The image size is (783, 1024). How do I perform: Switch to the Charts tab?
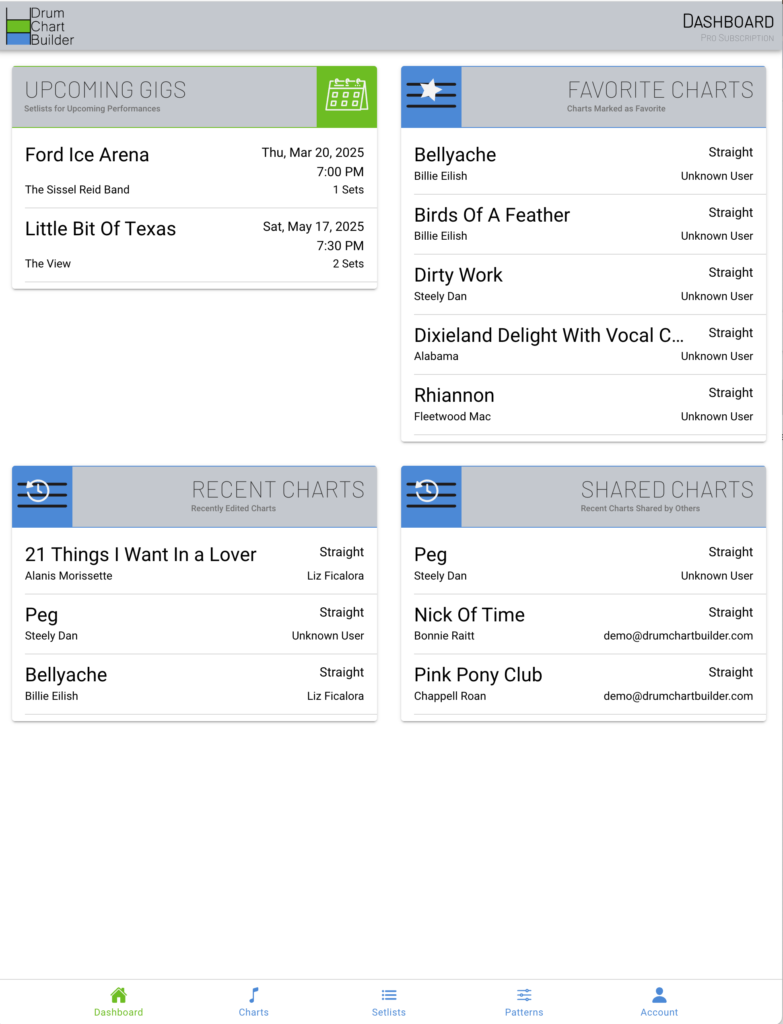point(253,1001)
